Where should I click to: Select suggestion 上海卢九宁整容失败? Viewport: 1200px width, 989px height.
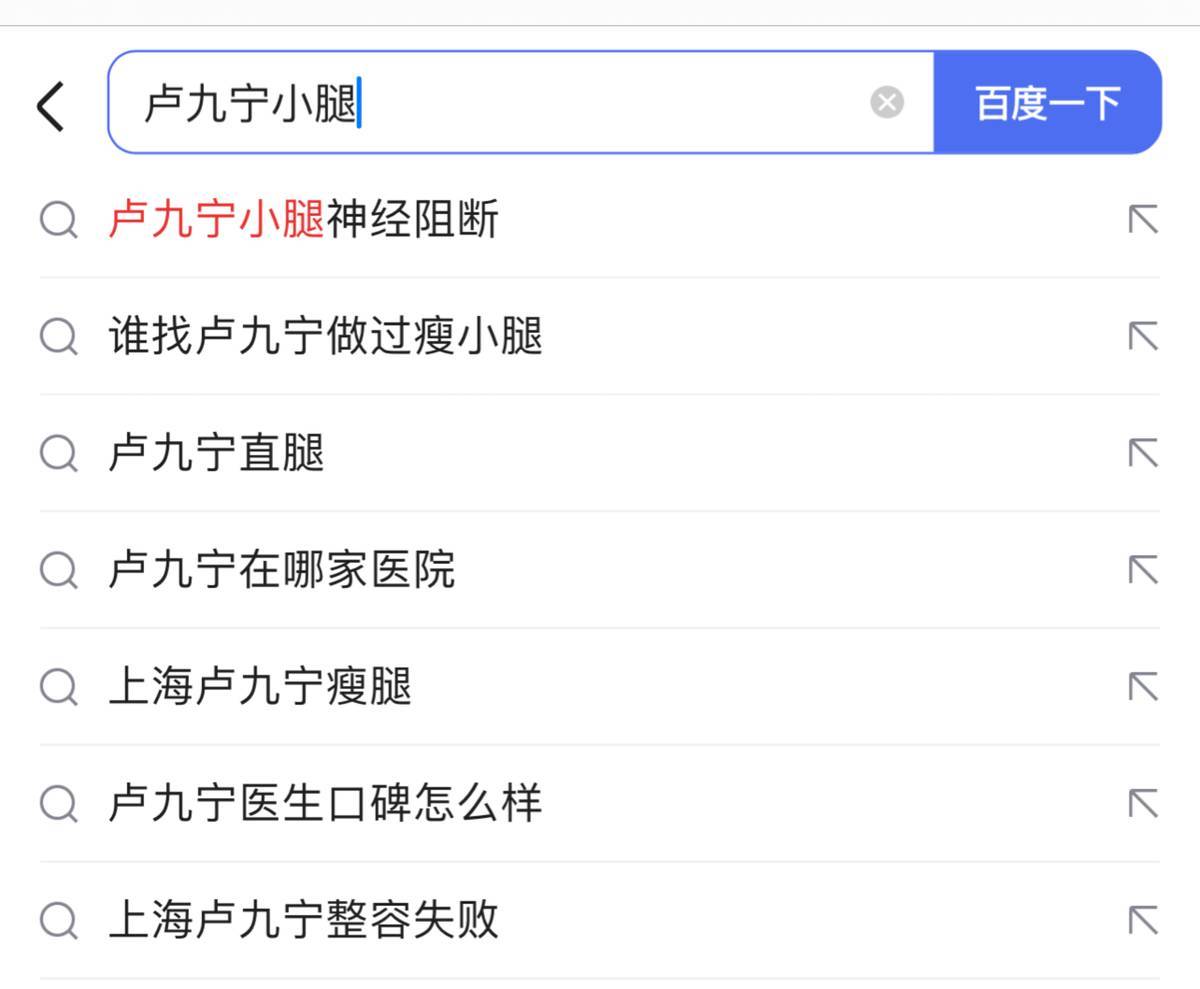pos(303,920)
